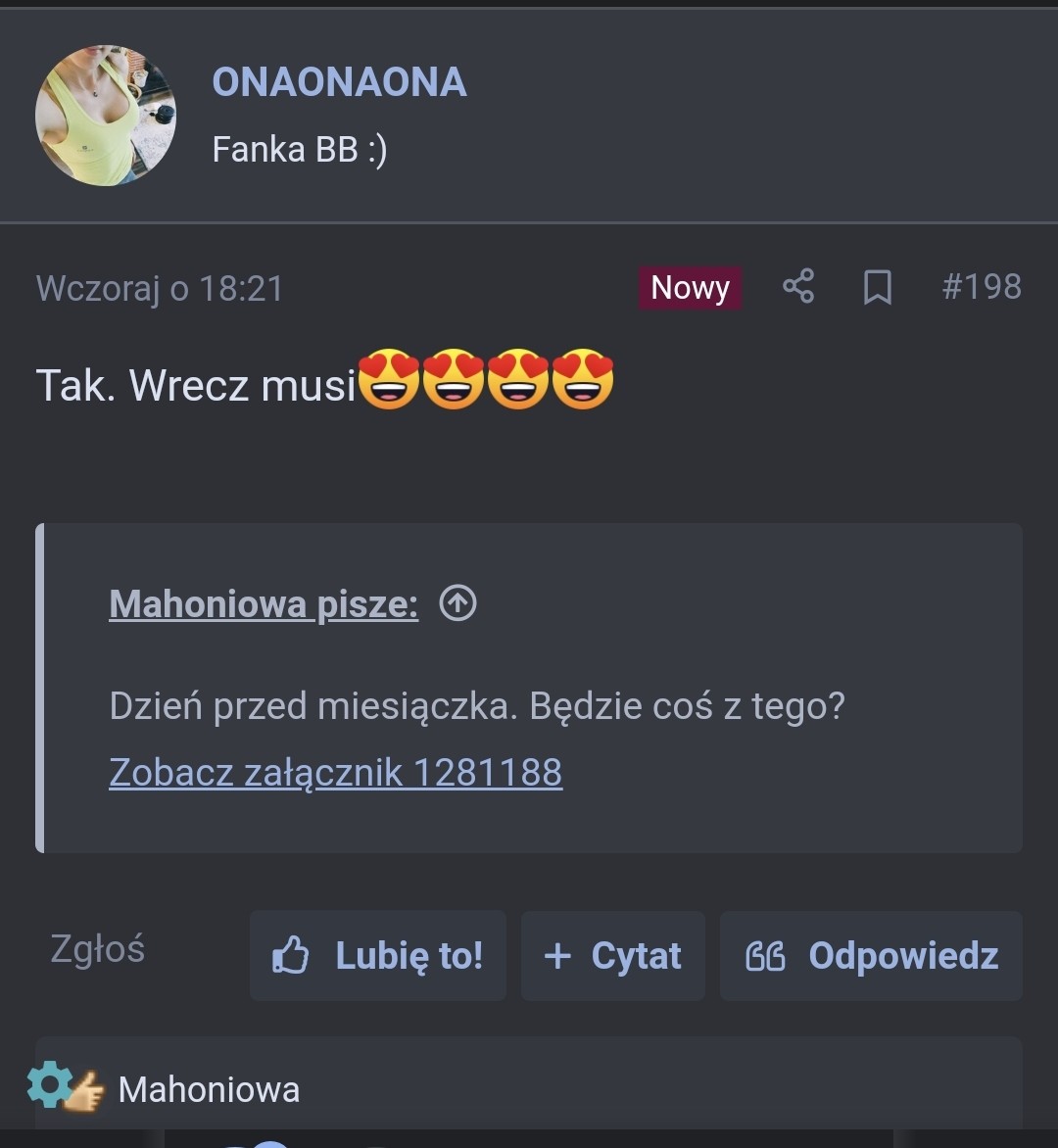
Task: Jump to the quoted post via arrow icon
Action: coord(457,603)
